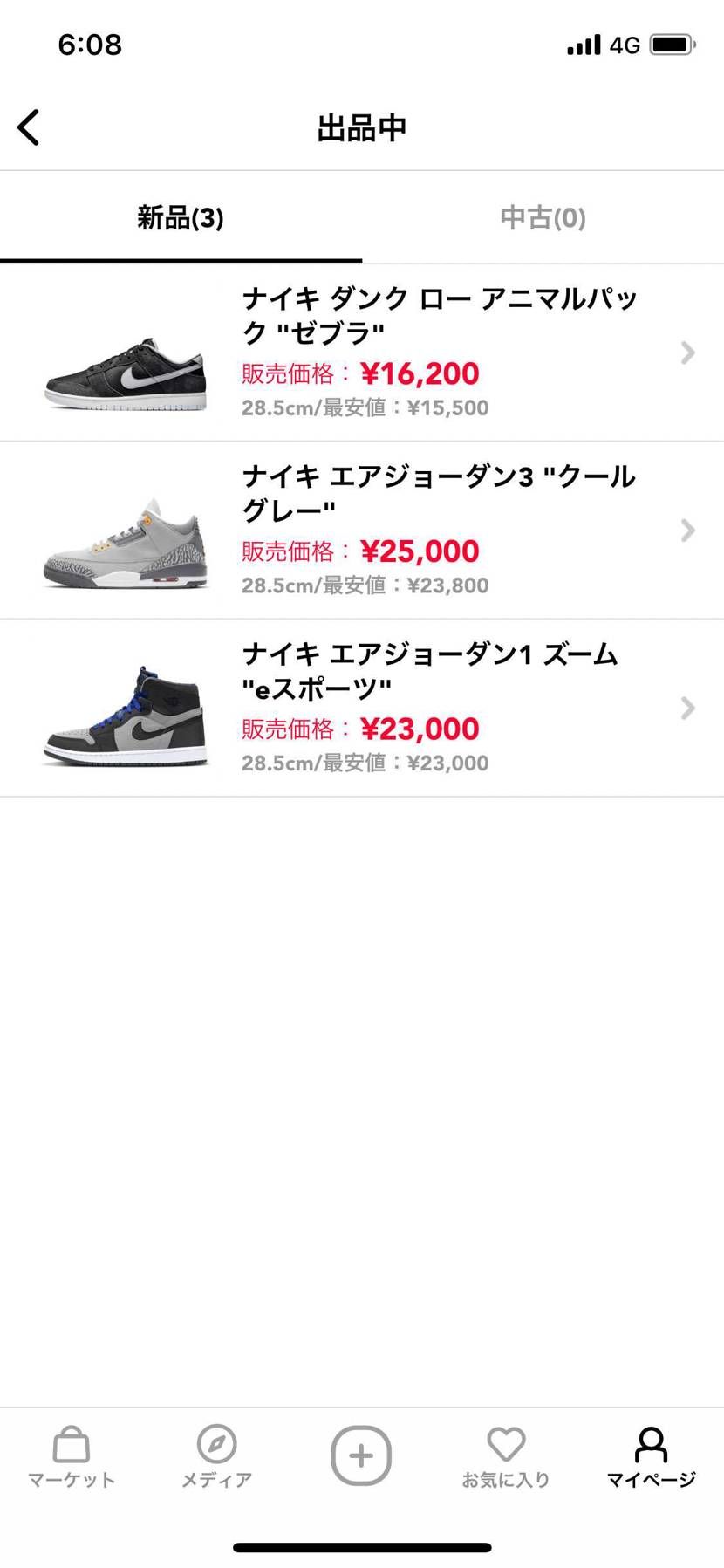
Task: Tap the 出品中 header title
Action: click(x=362, y=127)
